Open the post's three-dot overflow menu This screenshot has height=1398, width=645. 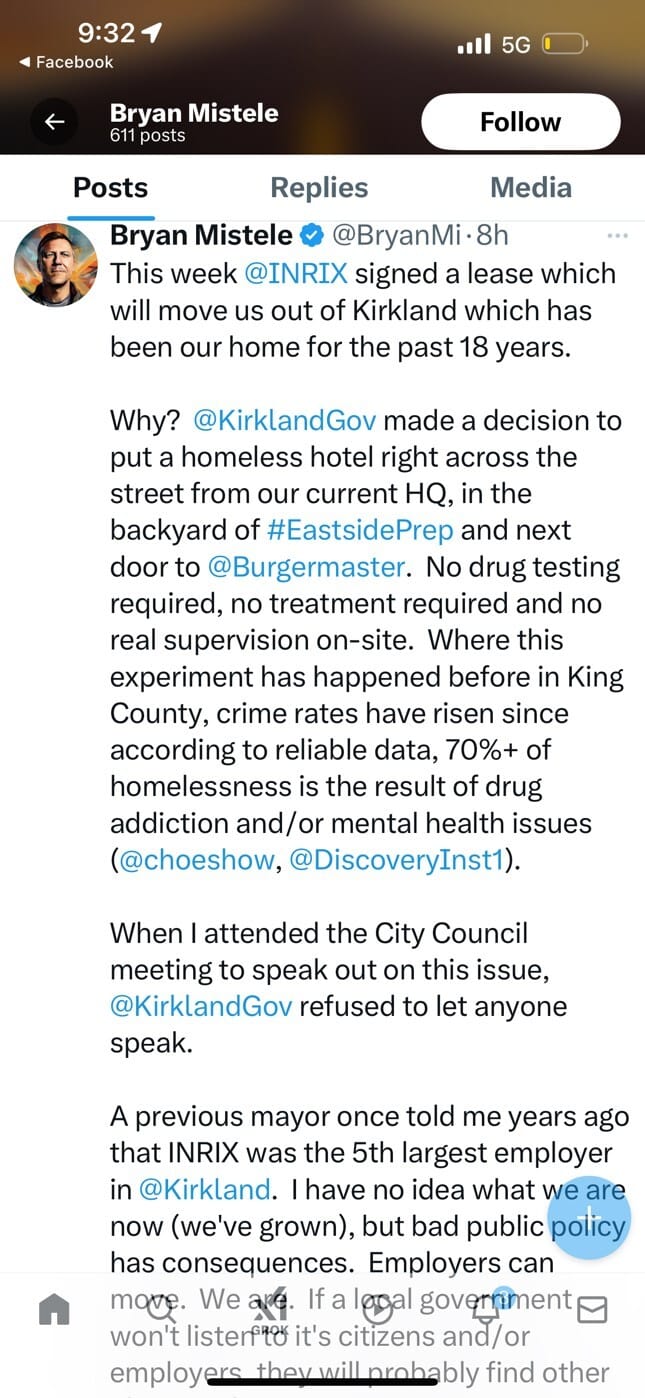coord(617,236)
